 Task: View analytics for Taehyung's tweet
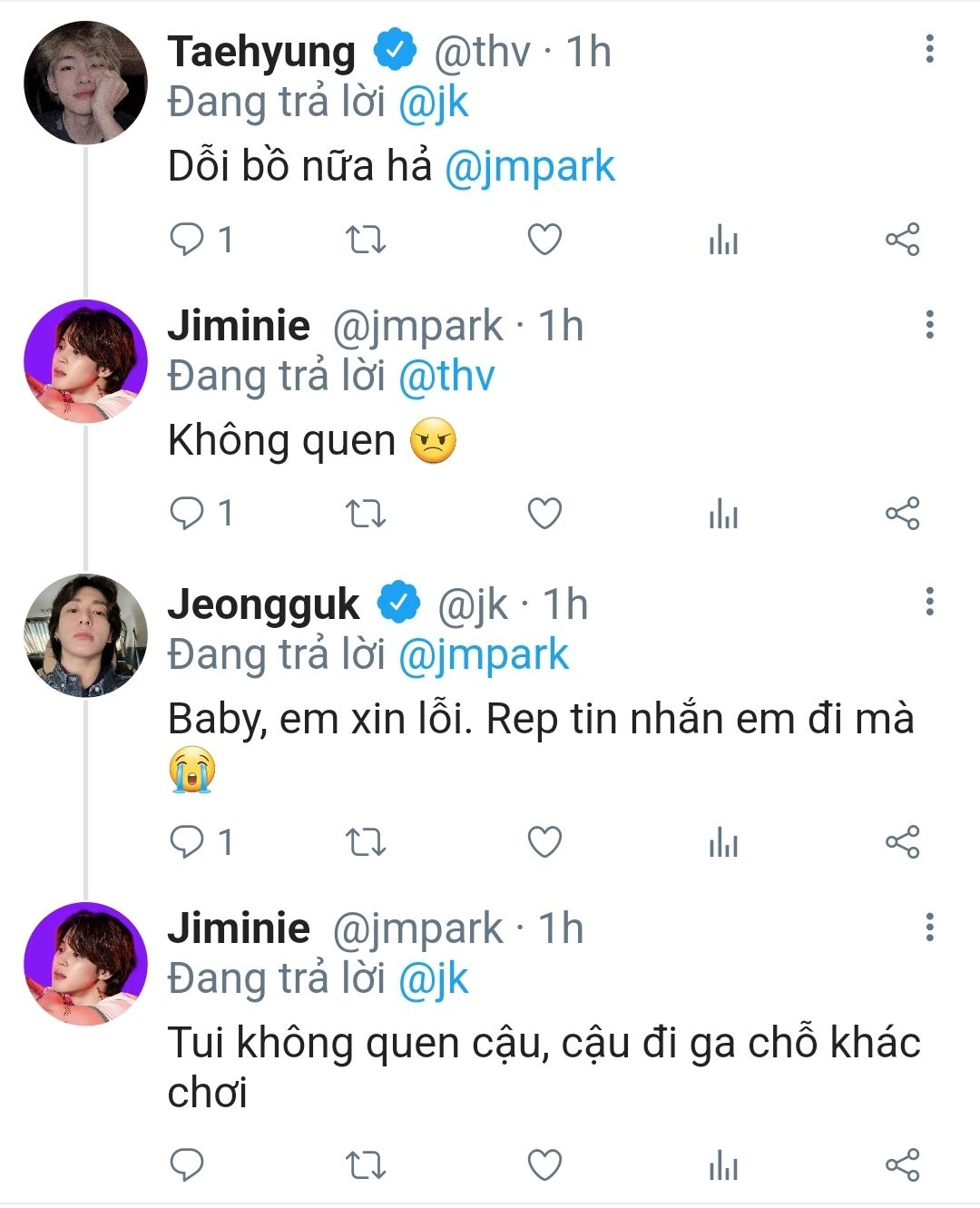coord(723,240)
